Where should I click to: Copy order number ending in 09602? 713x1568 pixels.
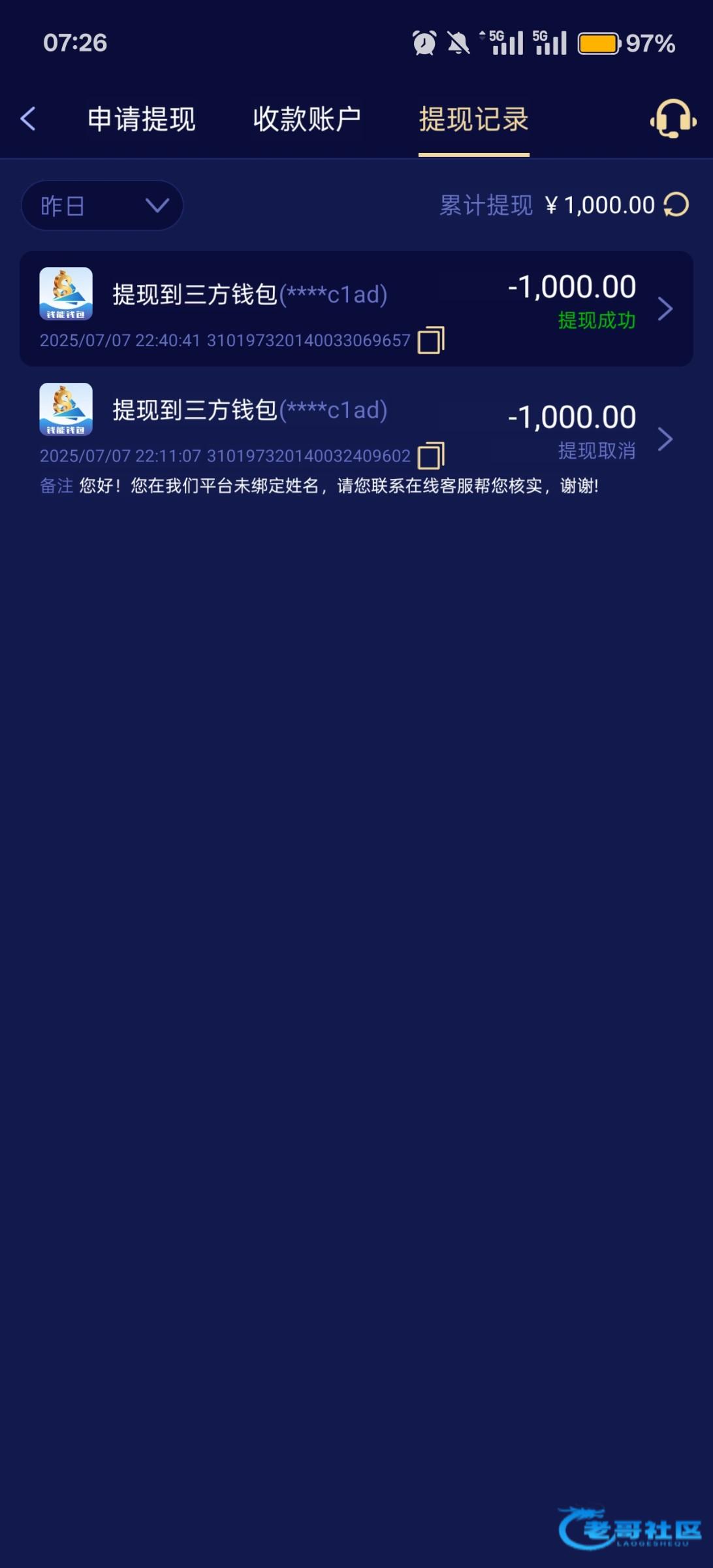431,455
